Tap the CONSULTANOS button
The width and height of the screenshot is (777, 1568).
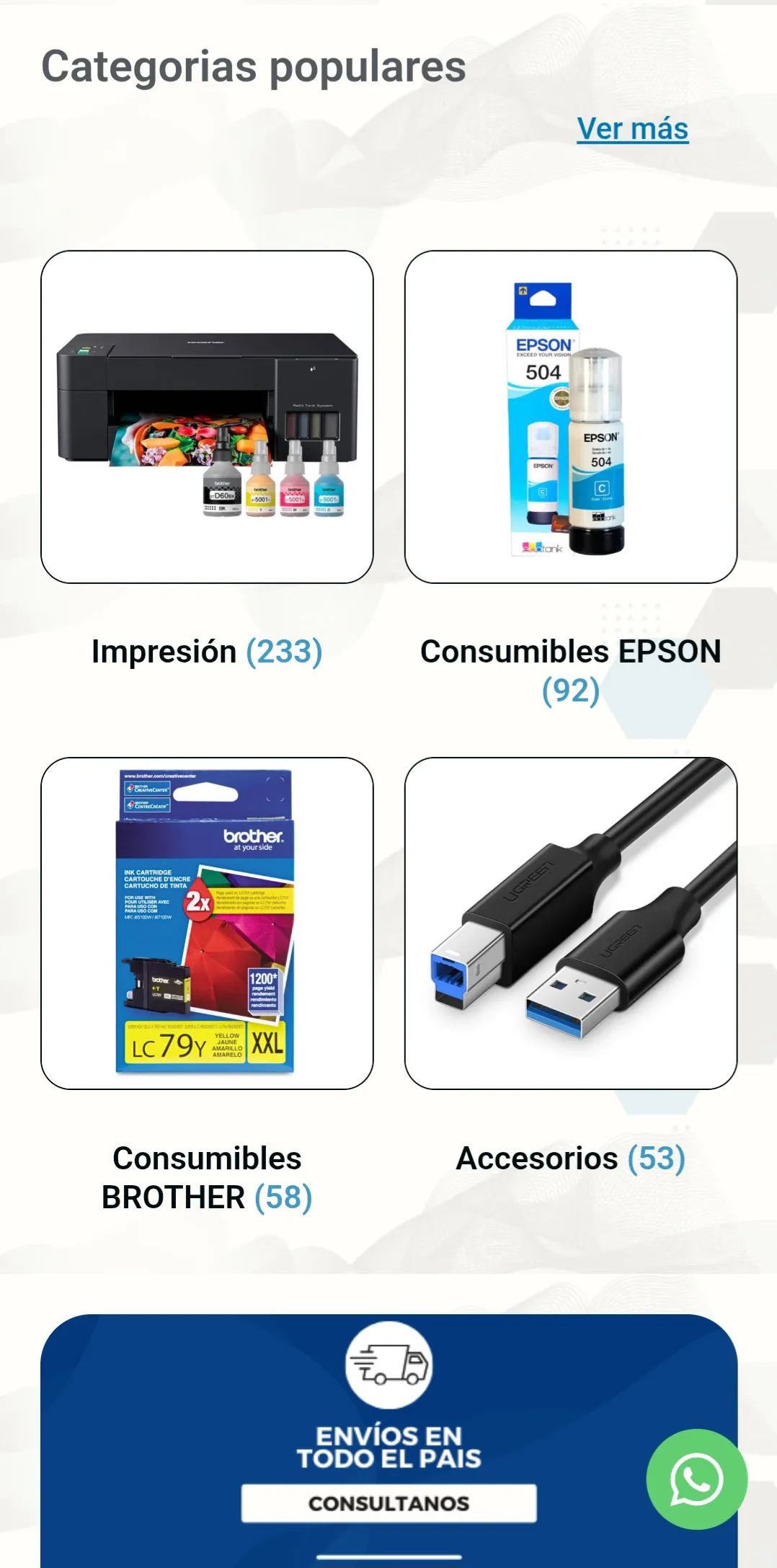(388, 1503)
